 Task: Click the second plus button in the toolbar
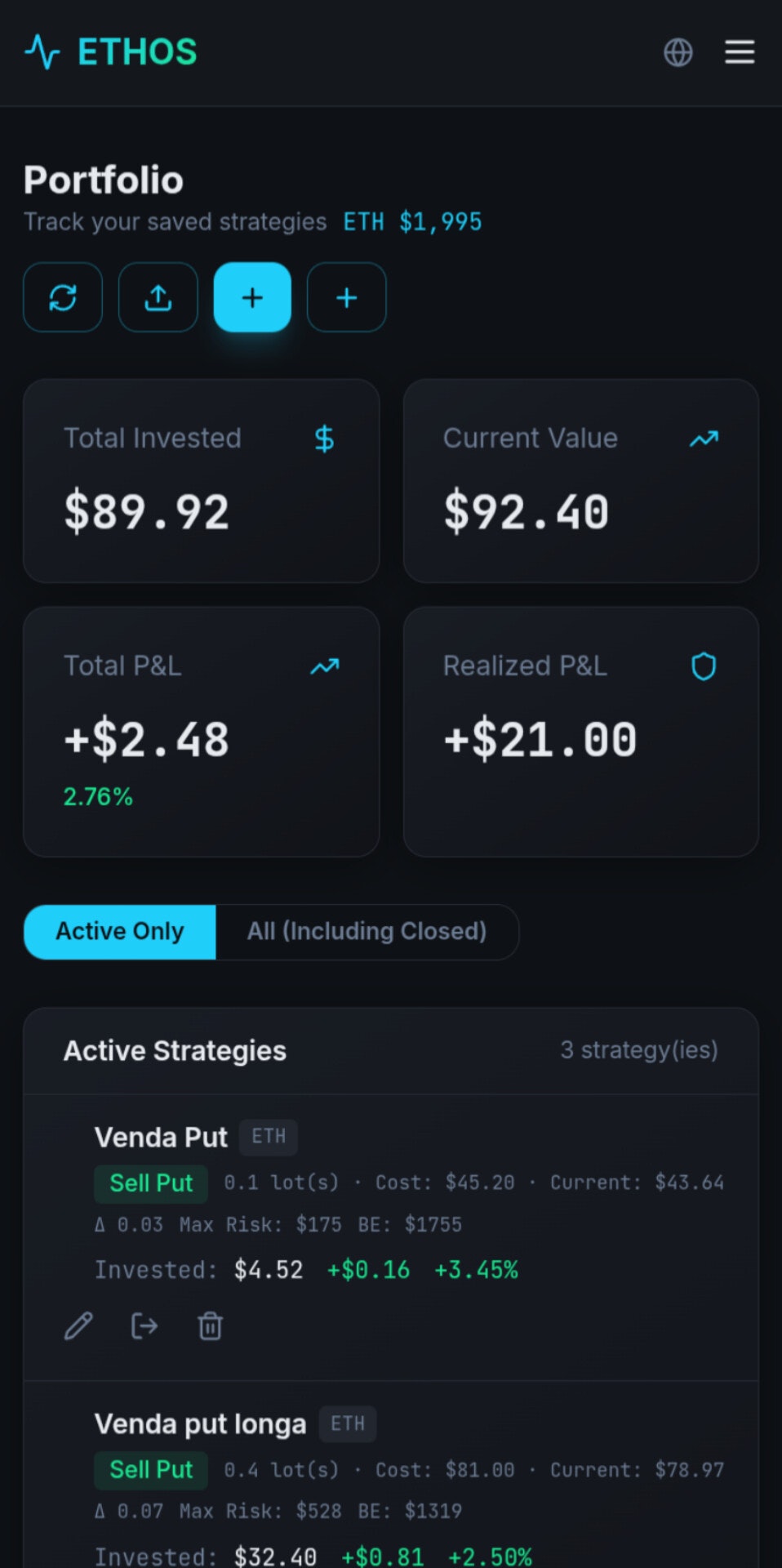pyautogui.click(x=346, y=298)
